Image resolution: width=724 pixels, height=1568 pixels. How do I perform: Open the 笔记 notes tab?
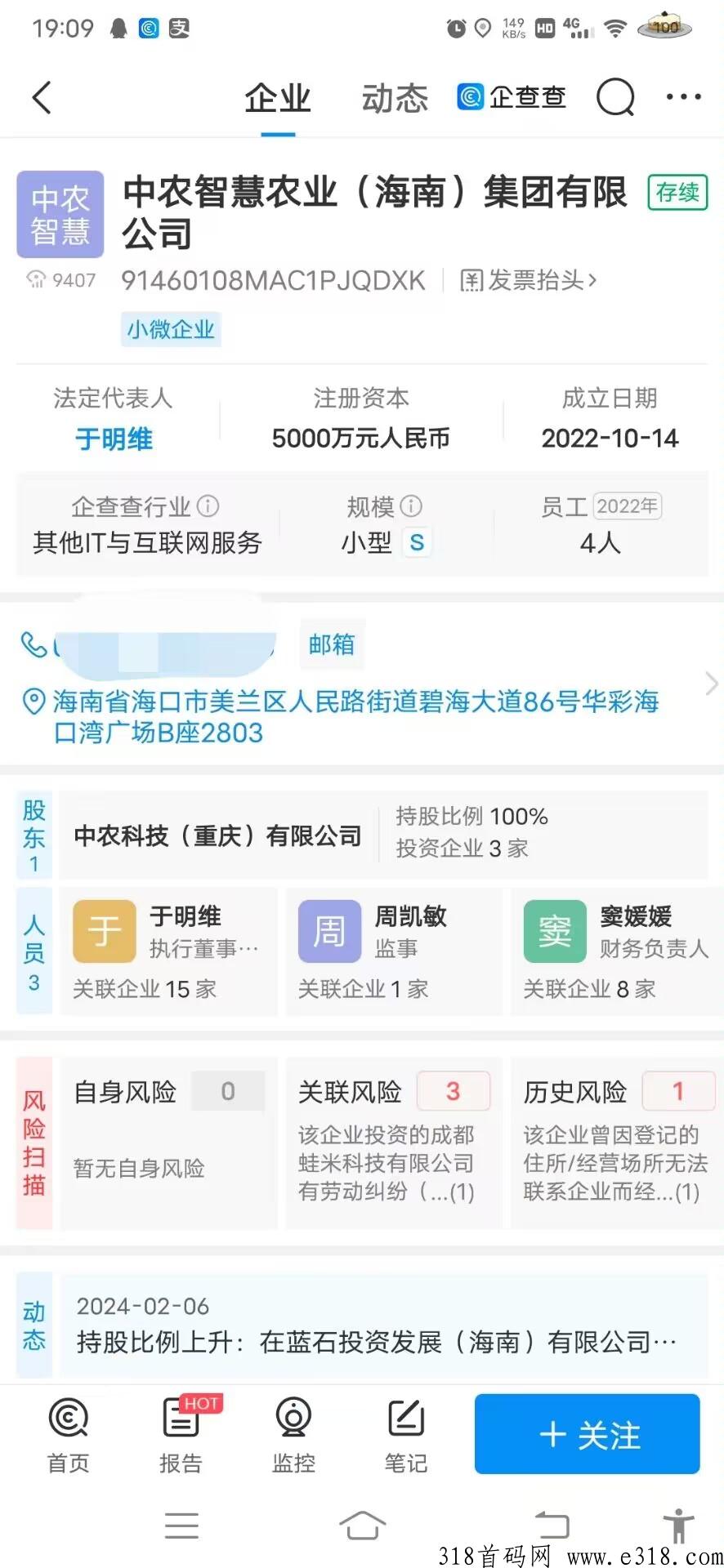click(x=406, y=1435)
